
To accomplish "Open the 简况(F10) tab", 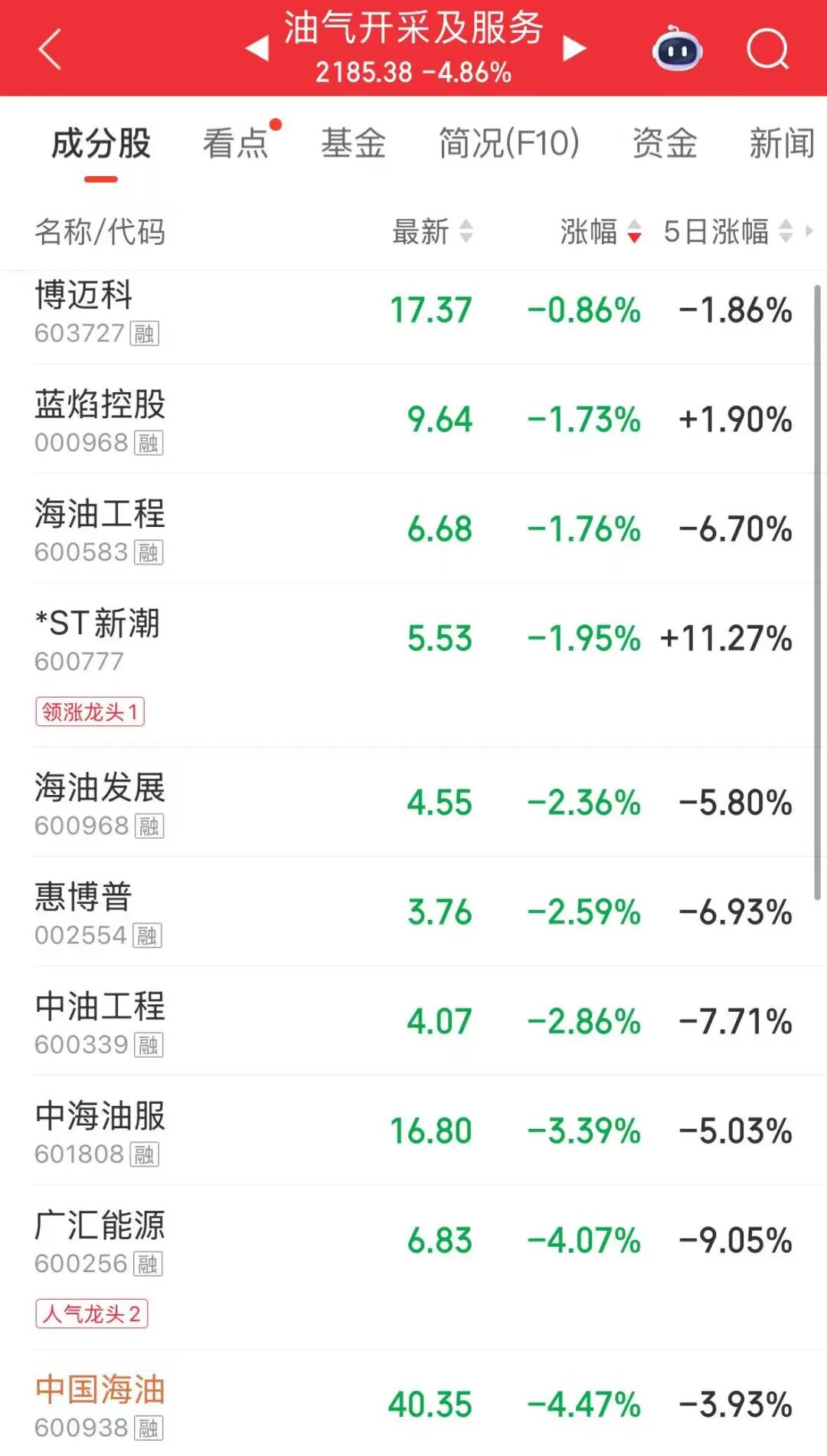I will [x=508, y=144].
